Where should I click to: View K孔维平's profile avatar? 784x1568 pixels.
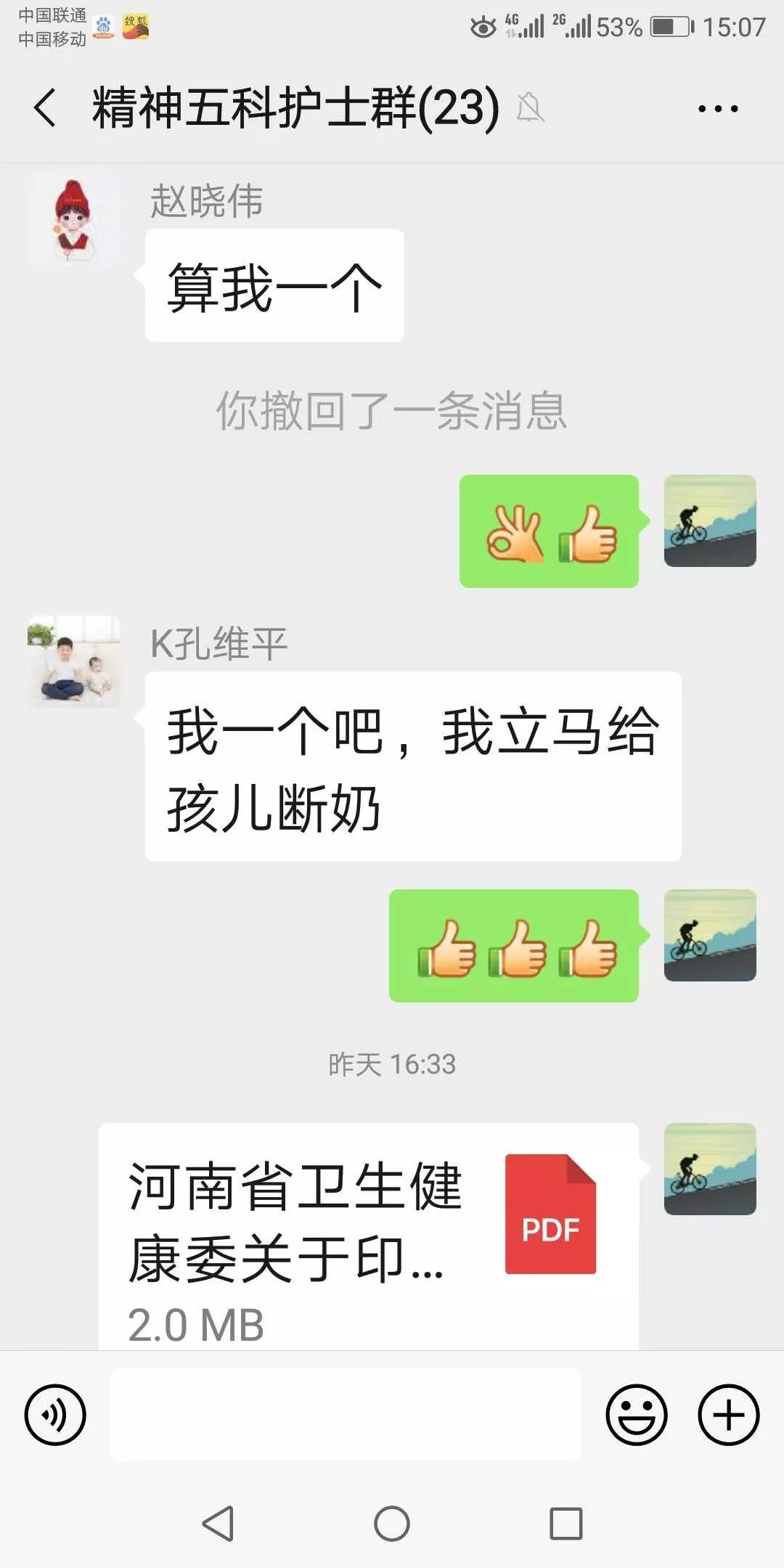pyautogui.click(x=73, y=662)
